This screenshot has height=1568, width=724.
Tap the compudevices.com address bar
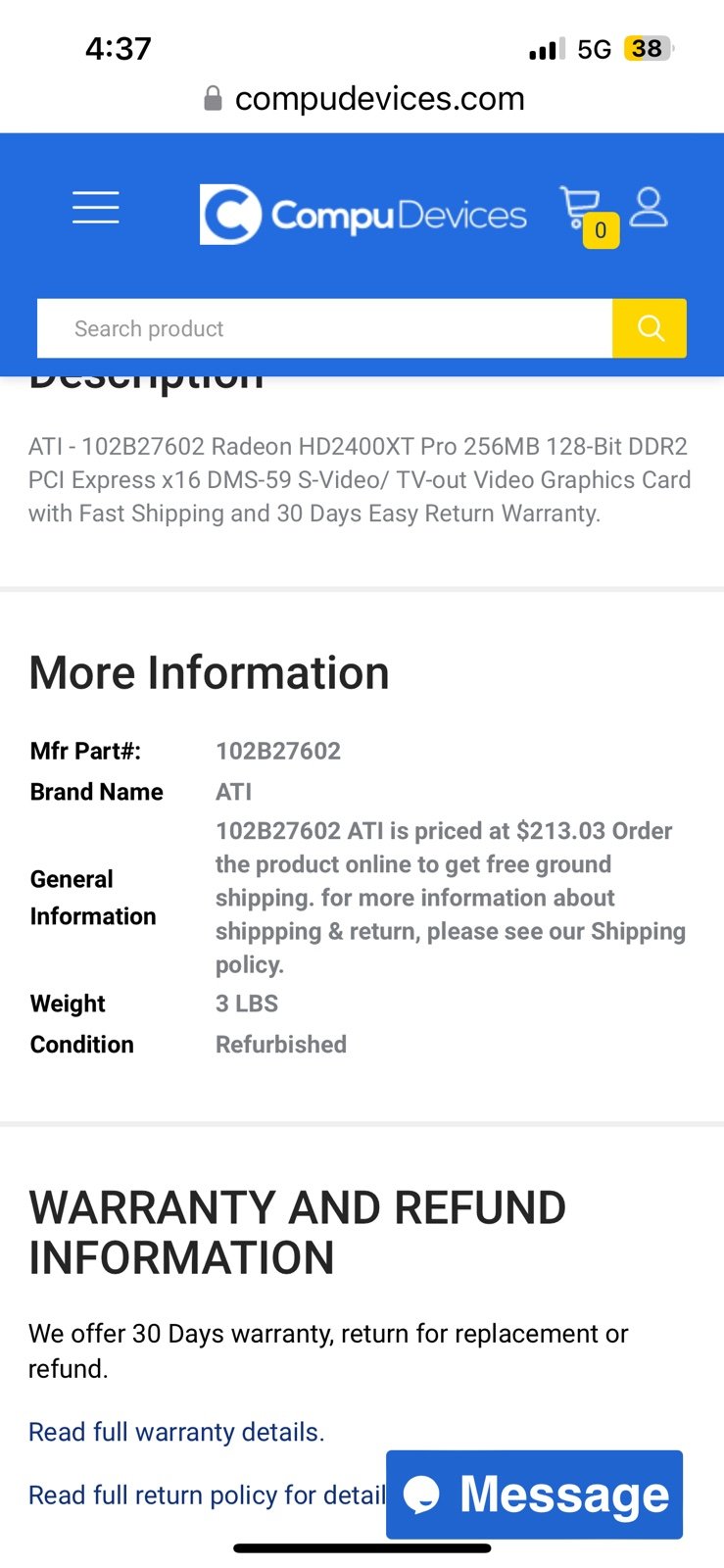(363, 99)
